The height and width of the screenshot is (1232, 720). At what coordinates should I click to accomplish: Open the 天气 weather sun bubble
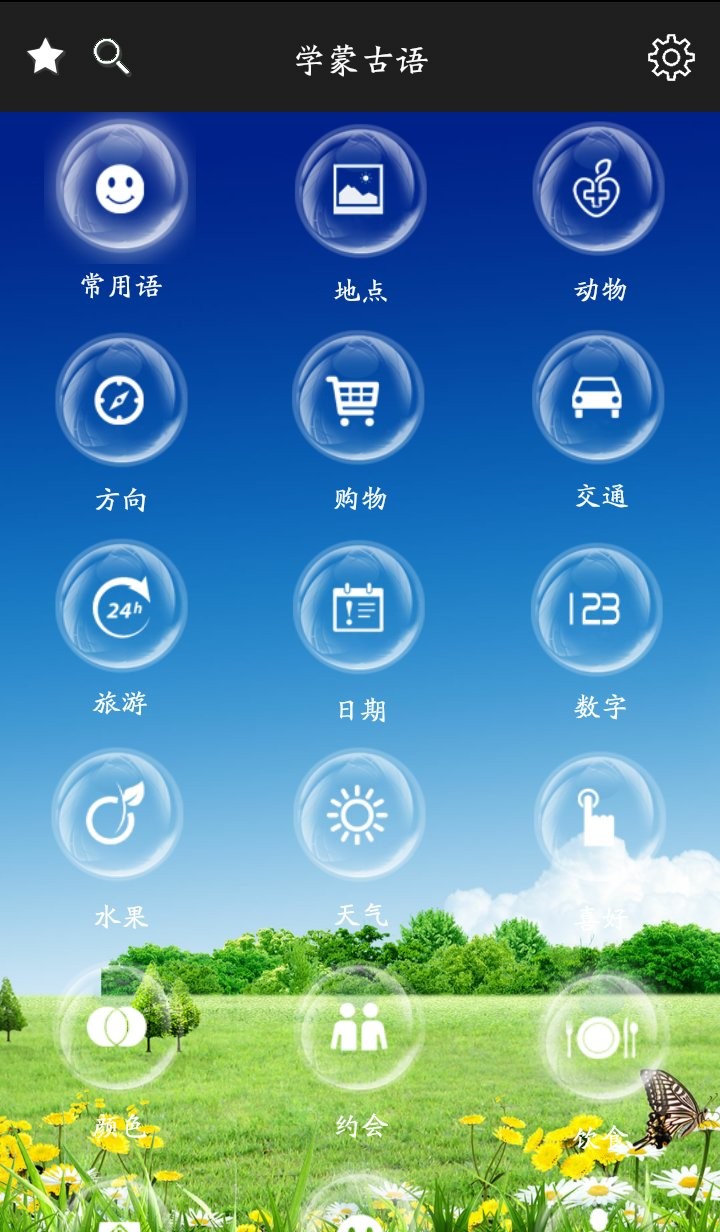coord(360,815)
